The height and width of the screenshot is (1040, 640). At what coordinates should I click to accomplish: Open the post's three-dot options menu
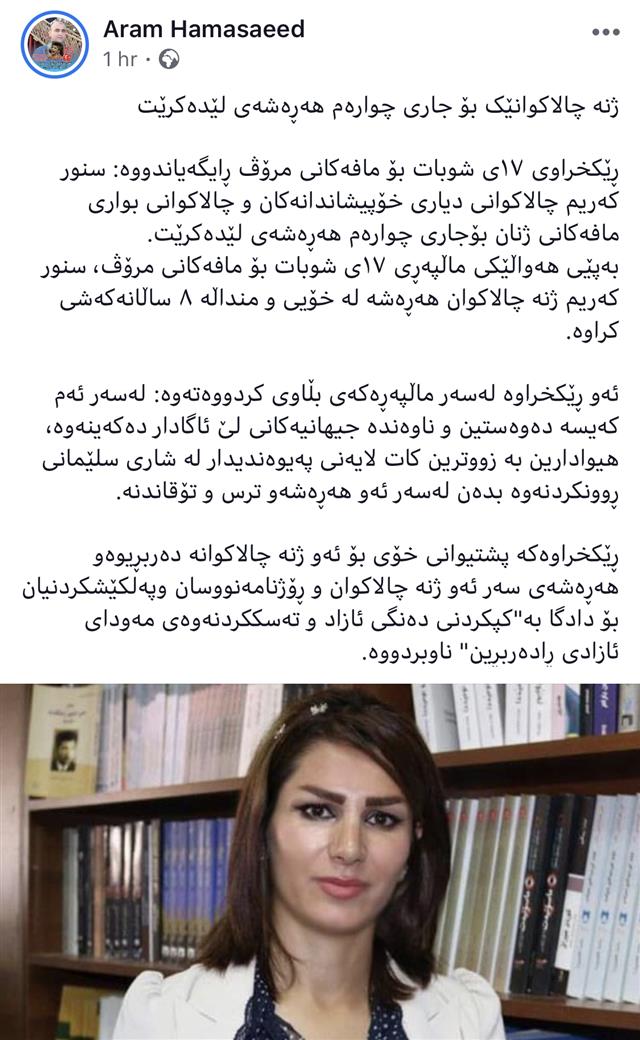605,32
